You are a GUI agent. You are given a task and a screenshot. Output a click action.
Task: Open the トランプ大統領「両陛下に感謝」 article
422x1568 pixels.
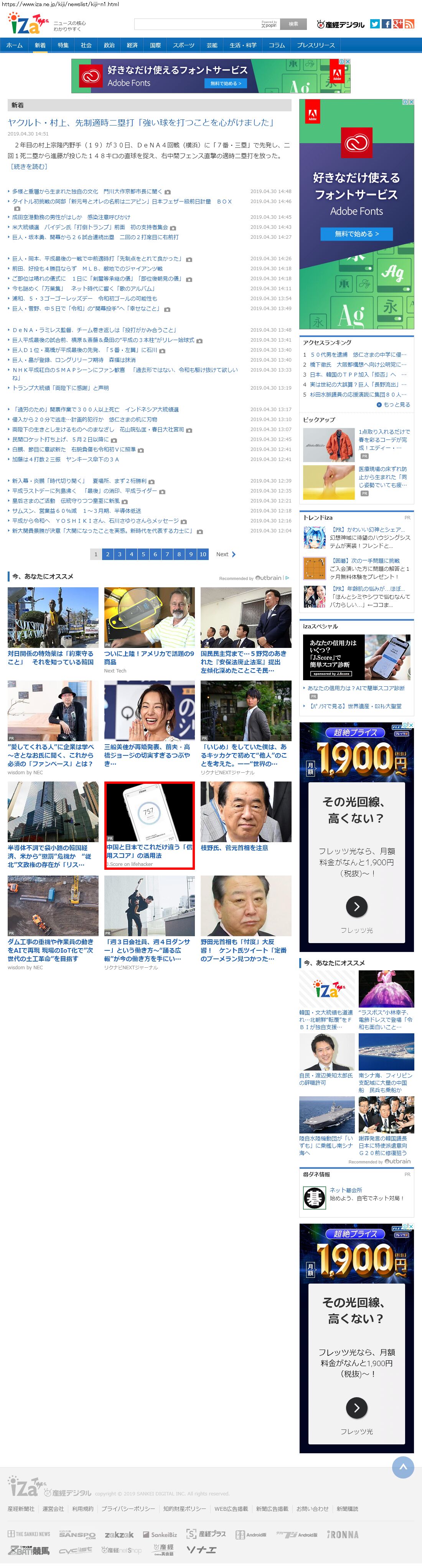[60, 388]
